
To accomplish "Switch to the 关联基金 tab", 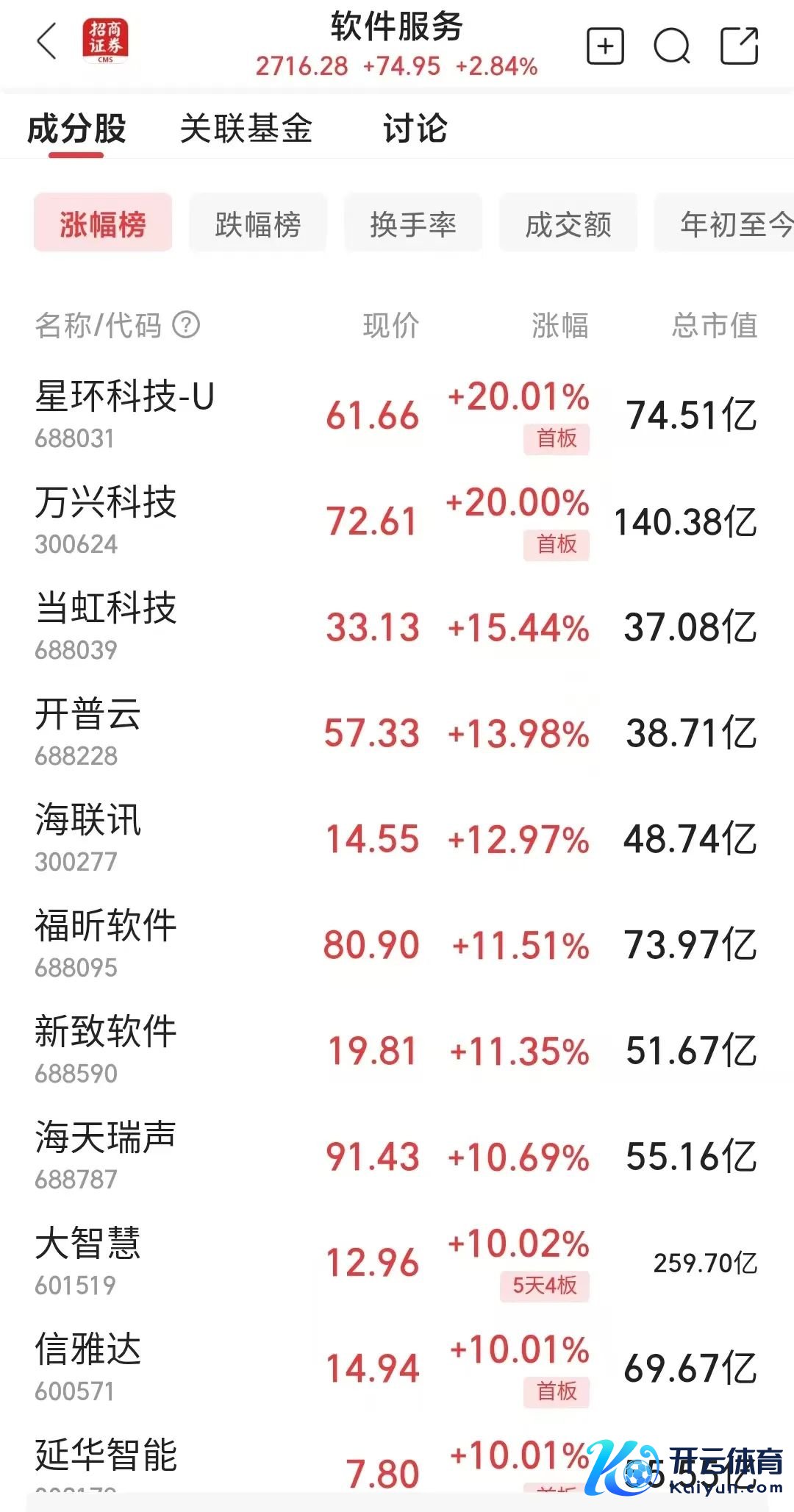I will coord(246,129).
